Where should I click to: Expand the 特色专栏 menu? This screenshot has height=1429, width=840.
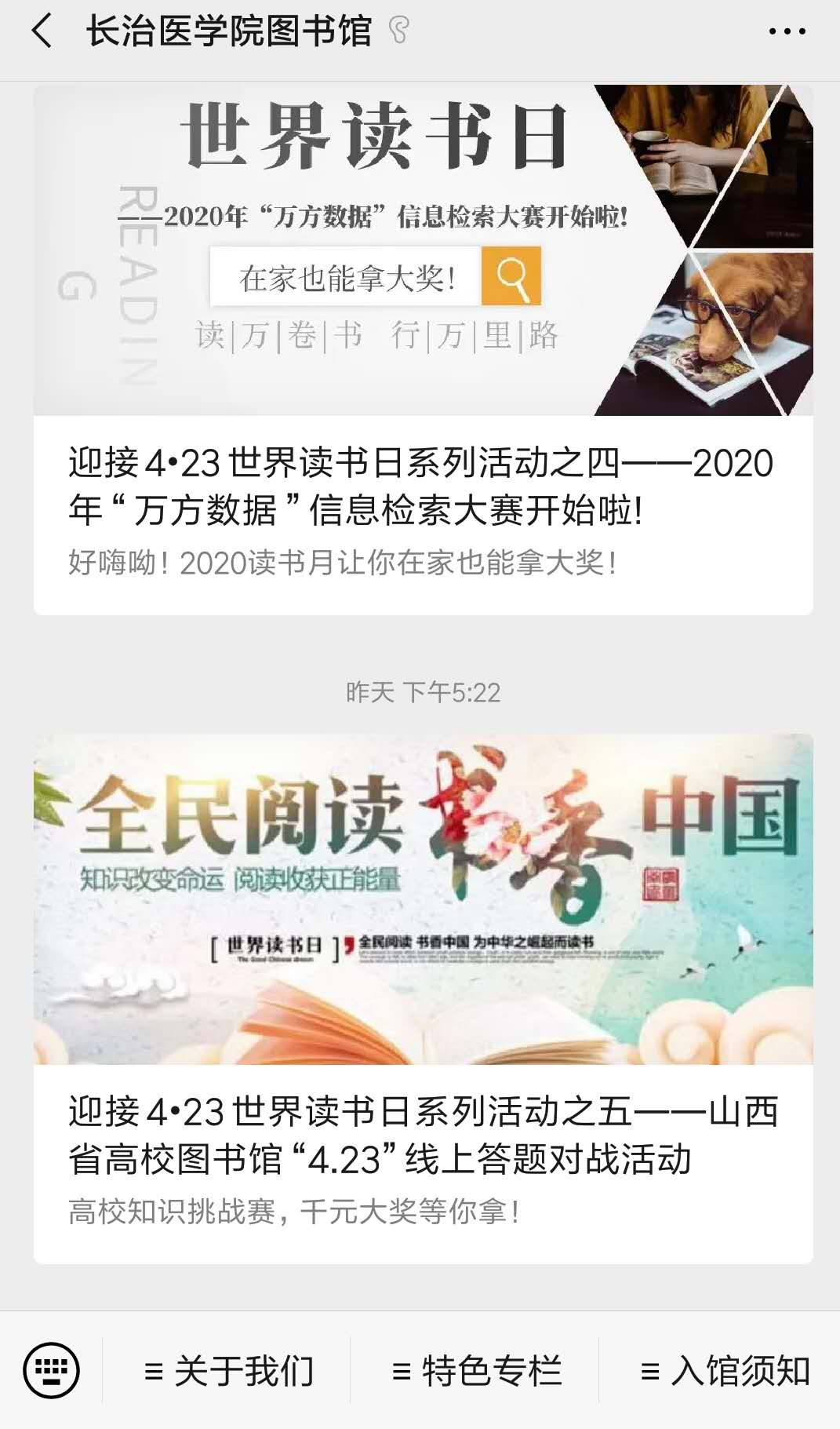tap(476, 1371)
